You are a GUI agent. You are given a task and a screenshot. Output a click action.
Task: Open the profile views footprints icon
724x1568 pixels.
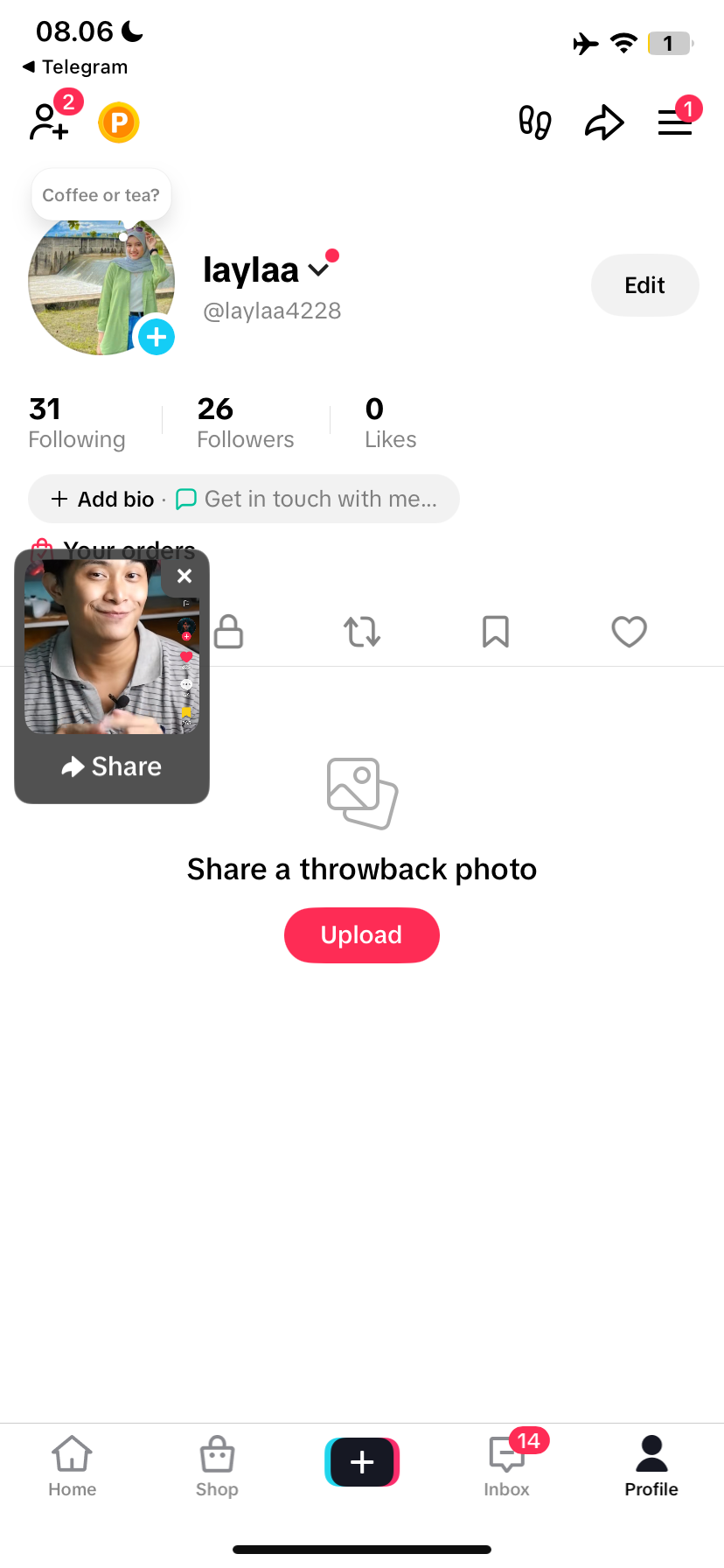(534, 122)
